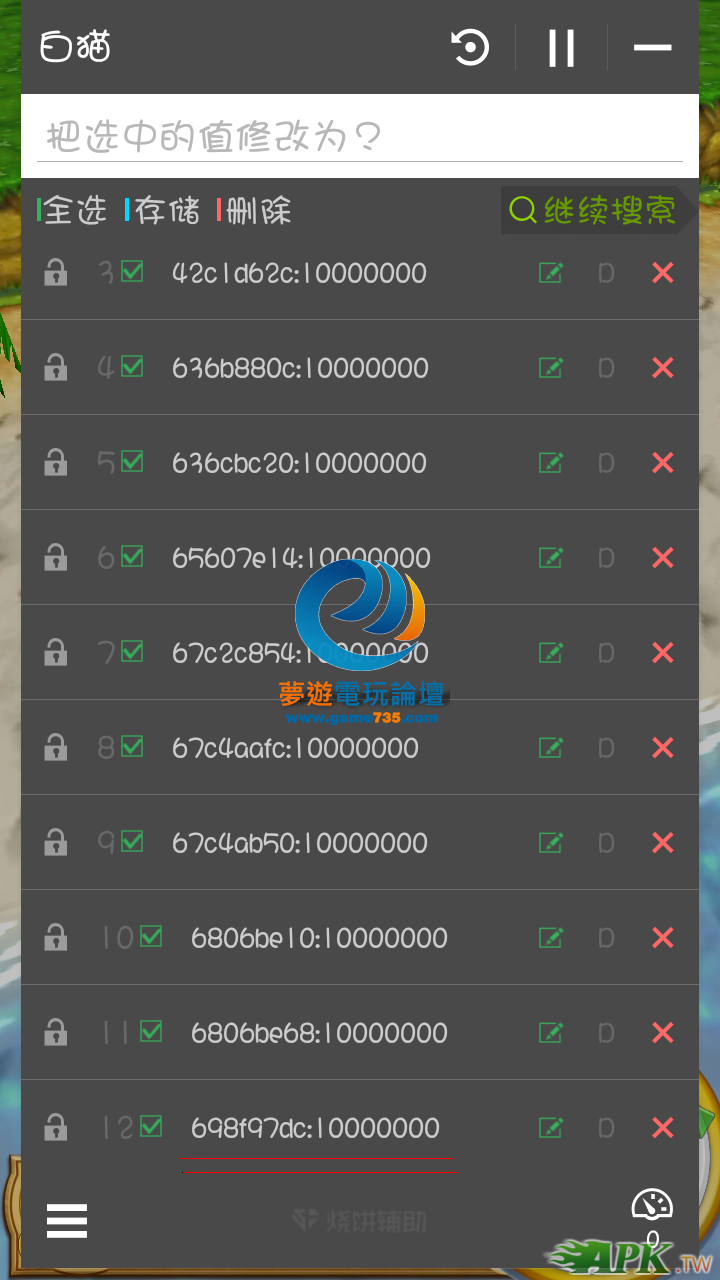This screenshot has height=1280, width=720.
Task: Edit the value of 698f97dc
Action: coord(550,1127)
